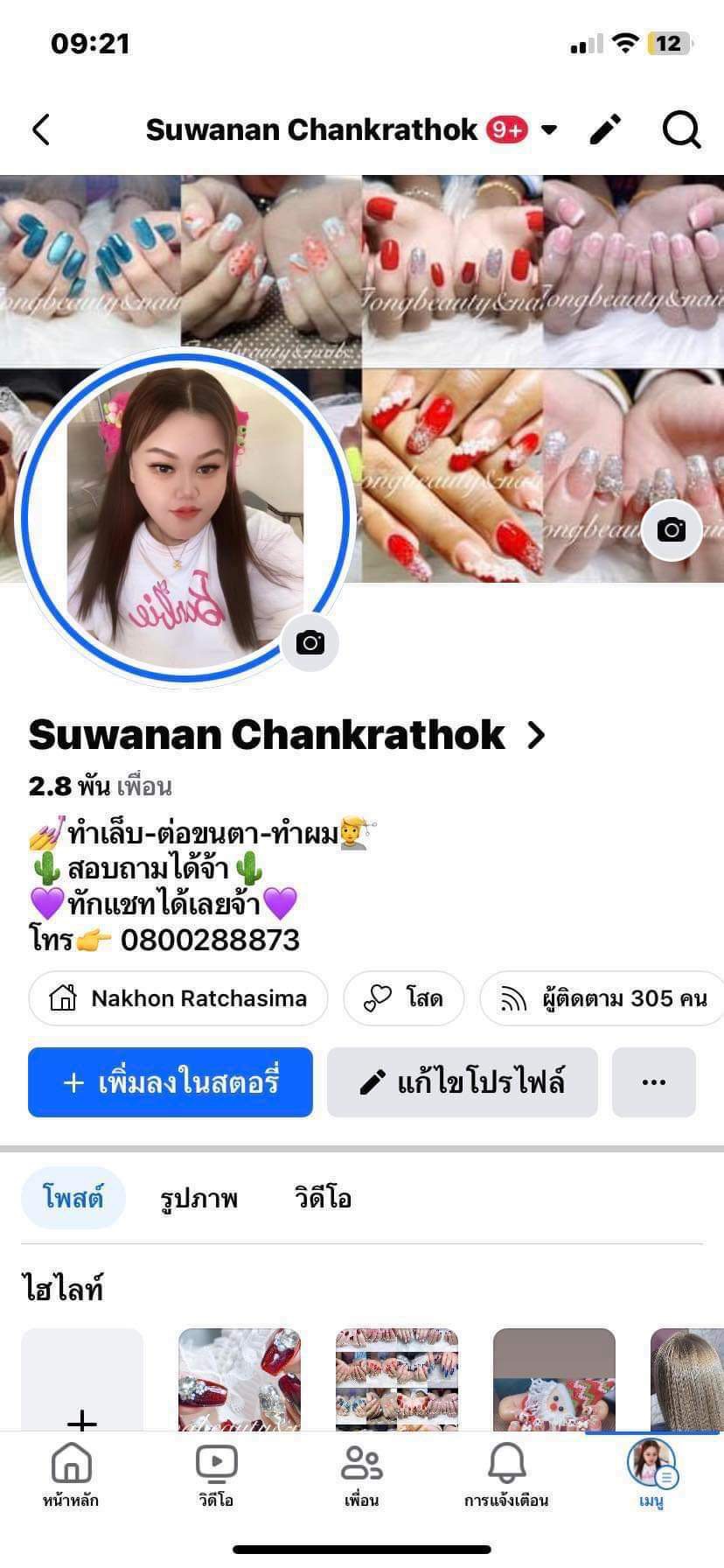This screenshot has width=724, height=1568.
Task: Tap the โสด relationship status chip
Action: pyautogui.click(x=404, y=998)
